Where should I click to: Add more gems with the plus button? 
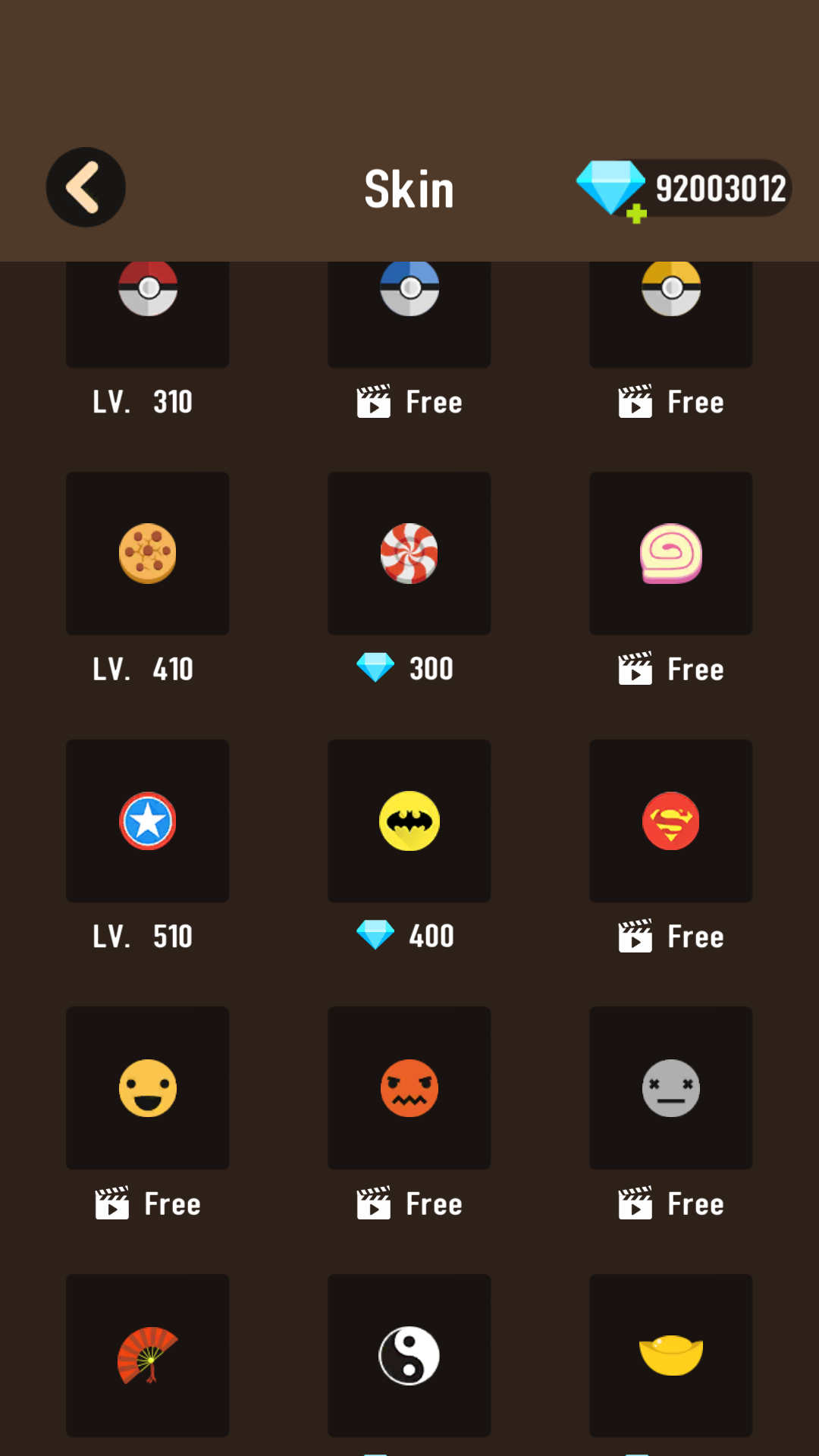(x=637, y=215)
